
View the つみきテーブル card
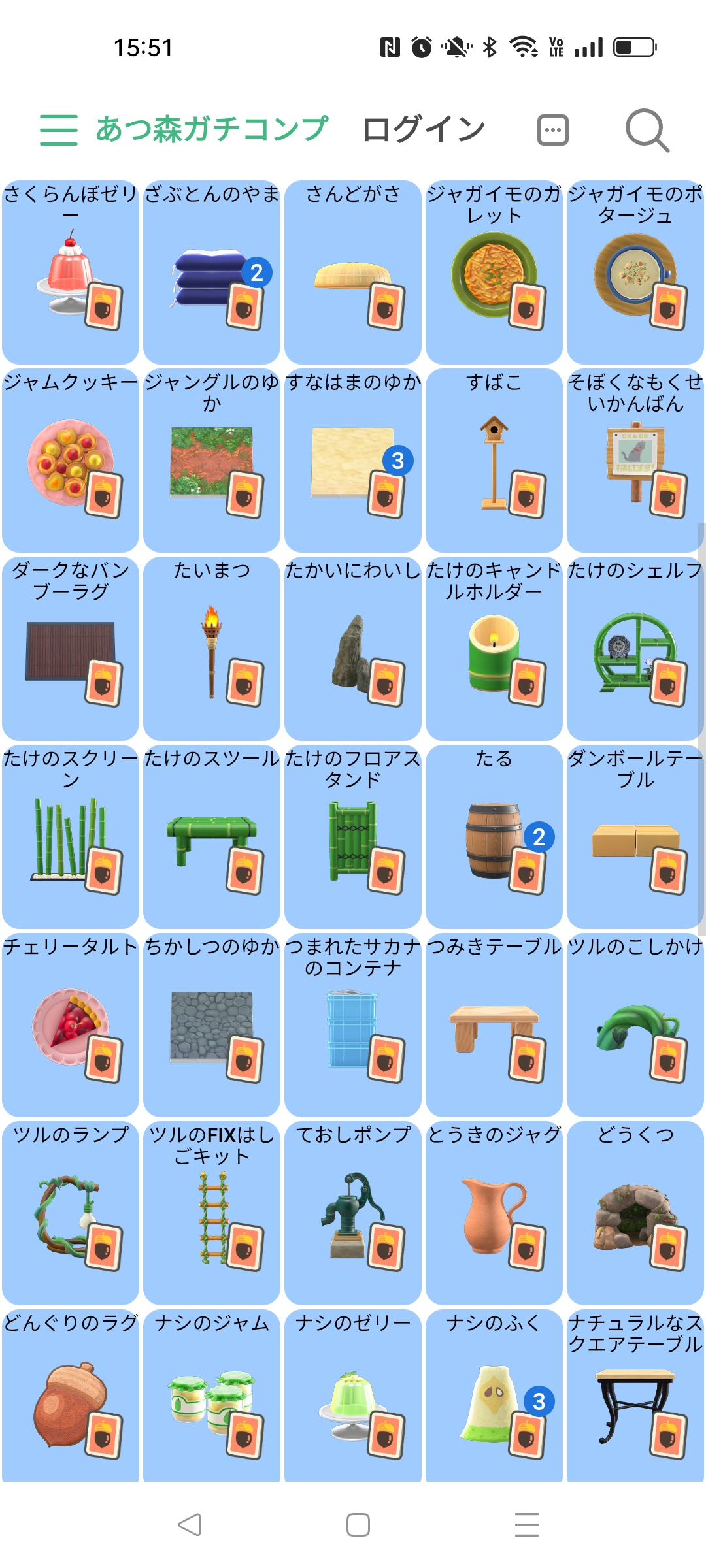tap(494, 1024)
